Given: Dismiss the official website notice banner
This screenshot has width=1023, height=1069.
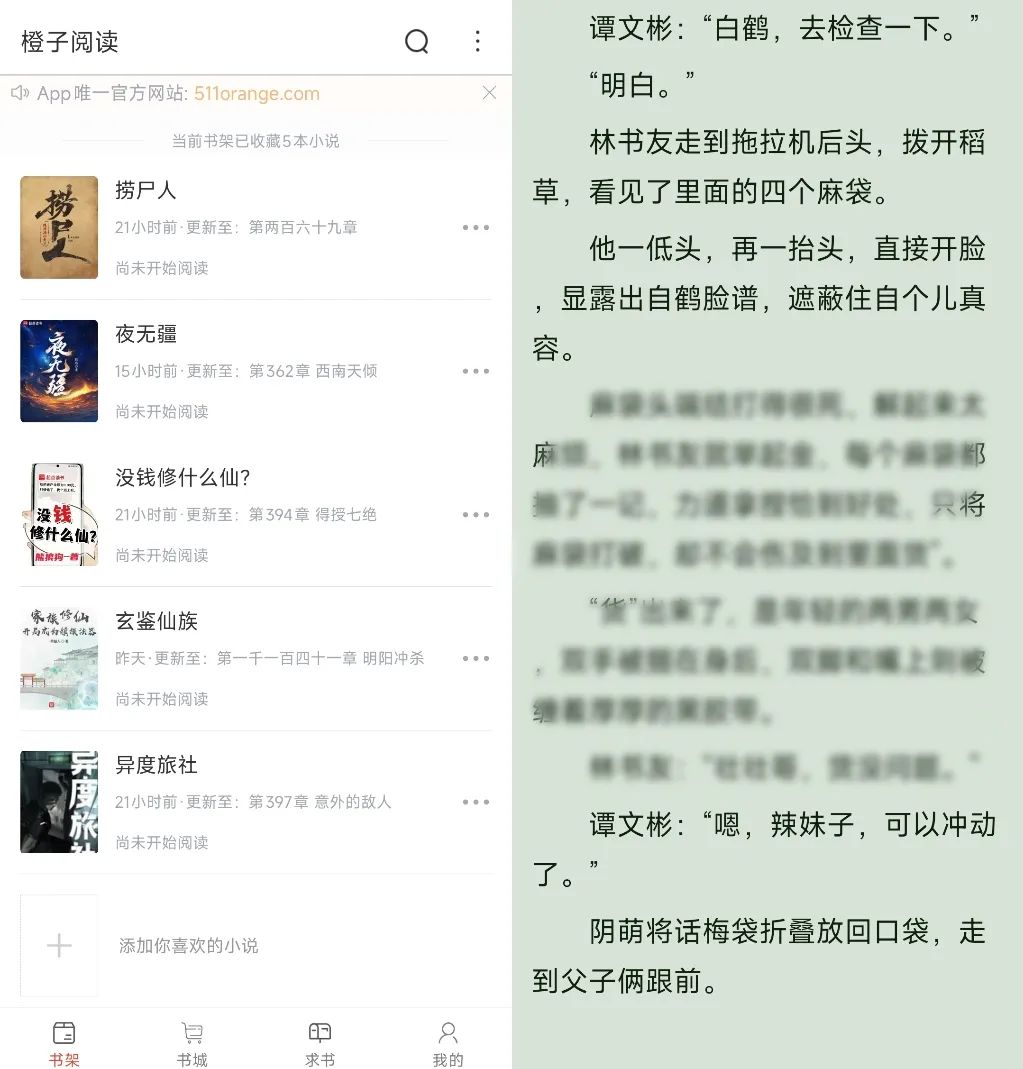Looking at the screenshot, I should pyautogui.click(x=489, y=93).
